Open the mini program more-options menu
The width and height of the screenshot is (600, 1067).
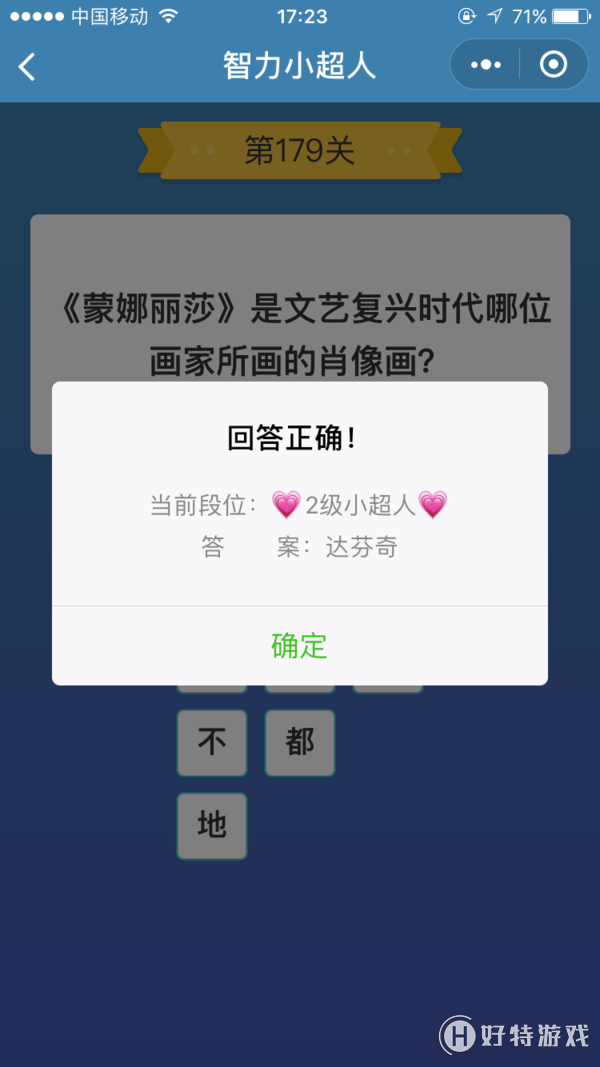485,65
